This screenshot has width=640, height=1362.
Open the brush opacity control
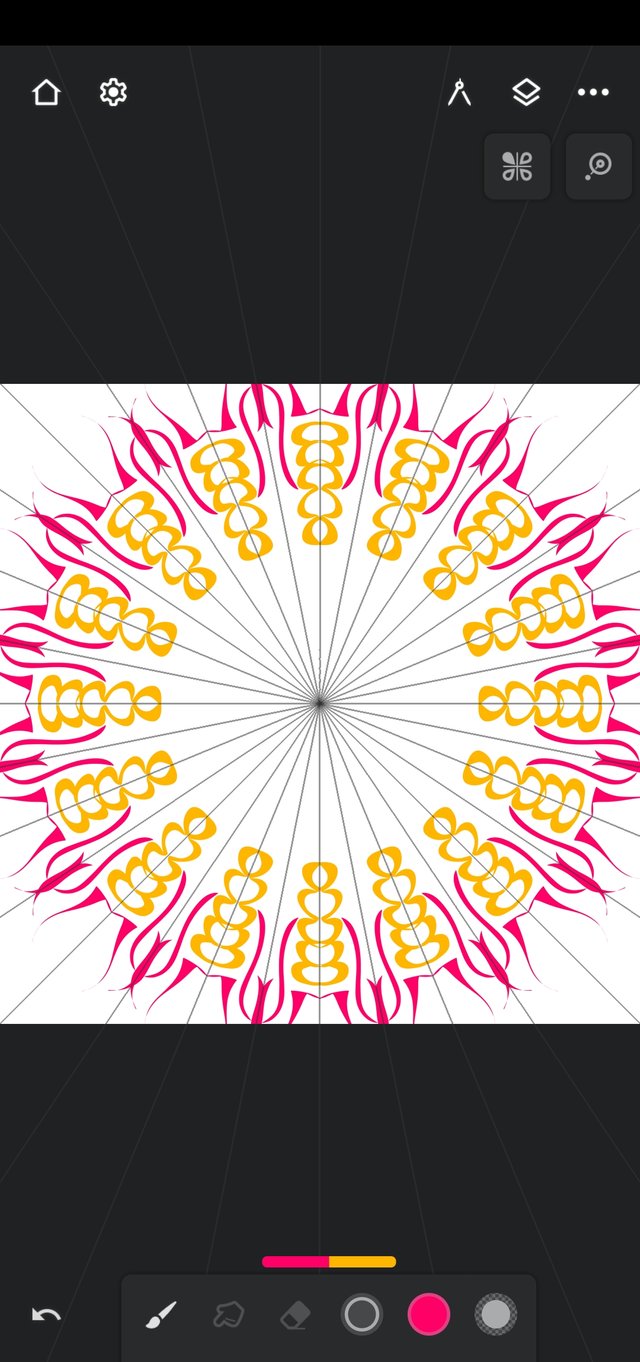(x=496, y=1315)
